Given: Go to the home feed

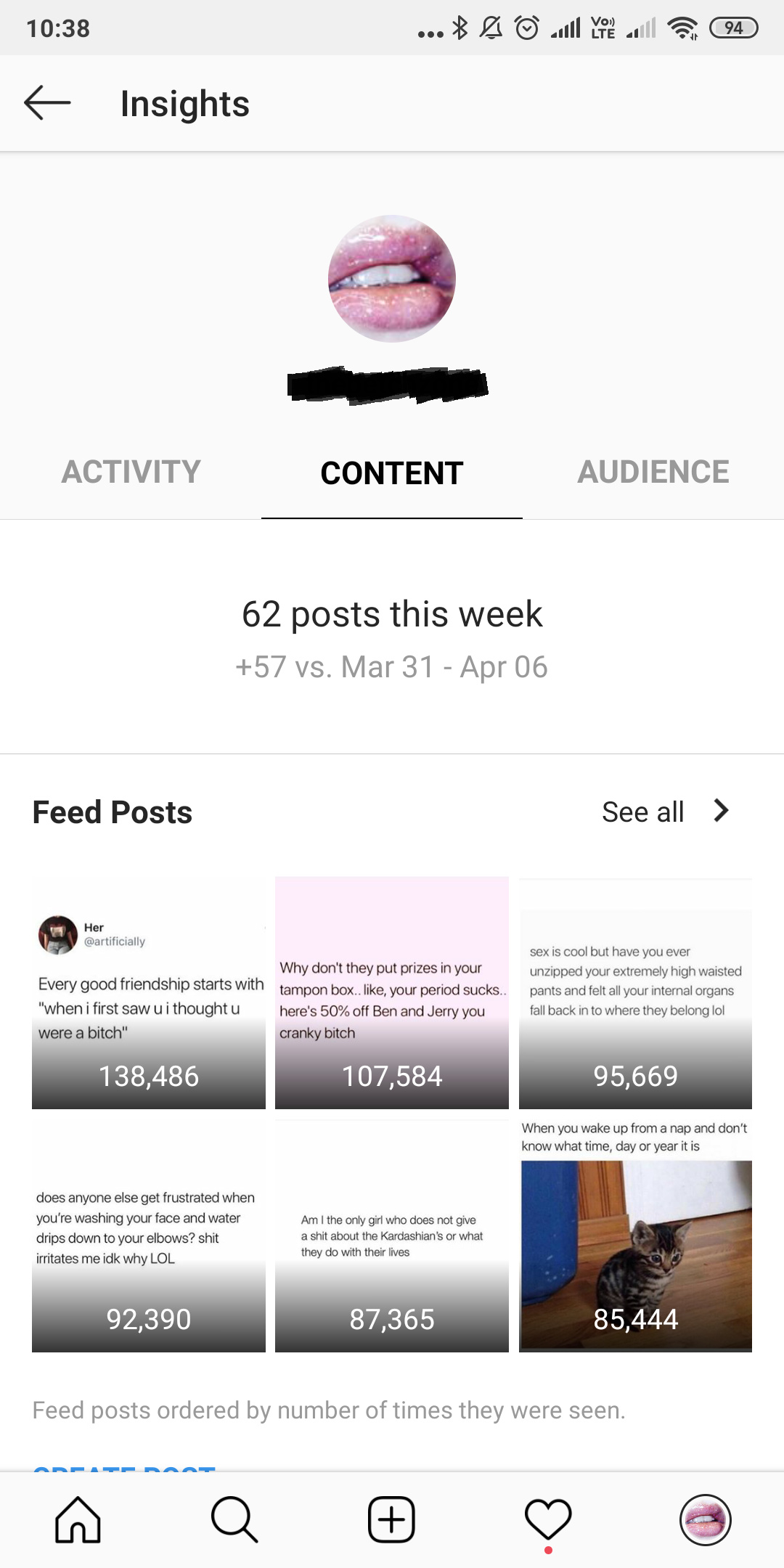Looking at the screenshot, I should [x=78, y=1519].
